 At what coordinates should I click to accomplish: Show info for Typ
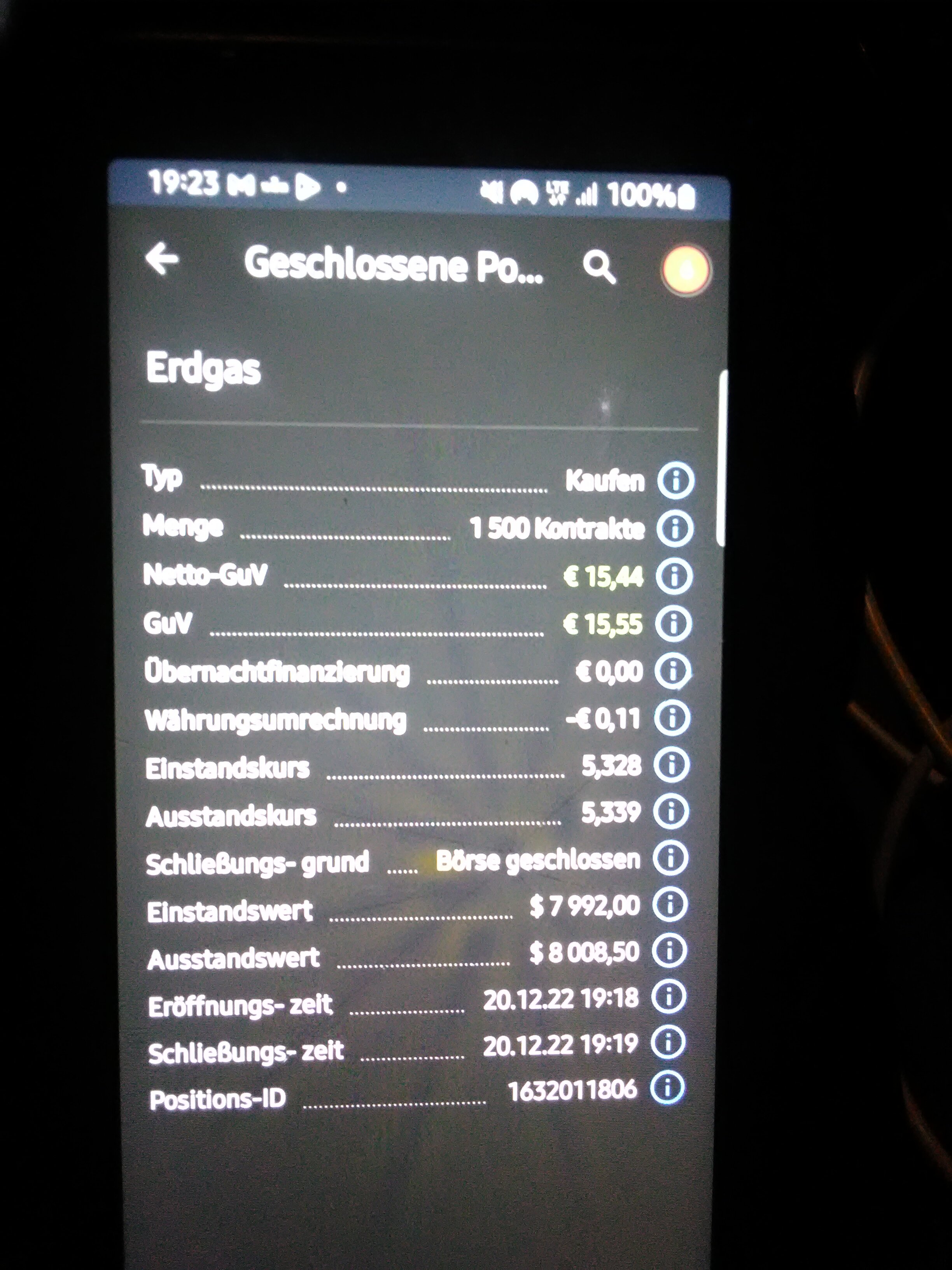pyautogui.click(x=675, y=481)
